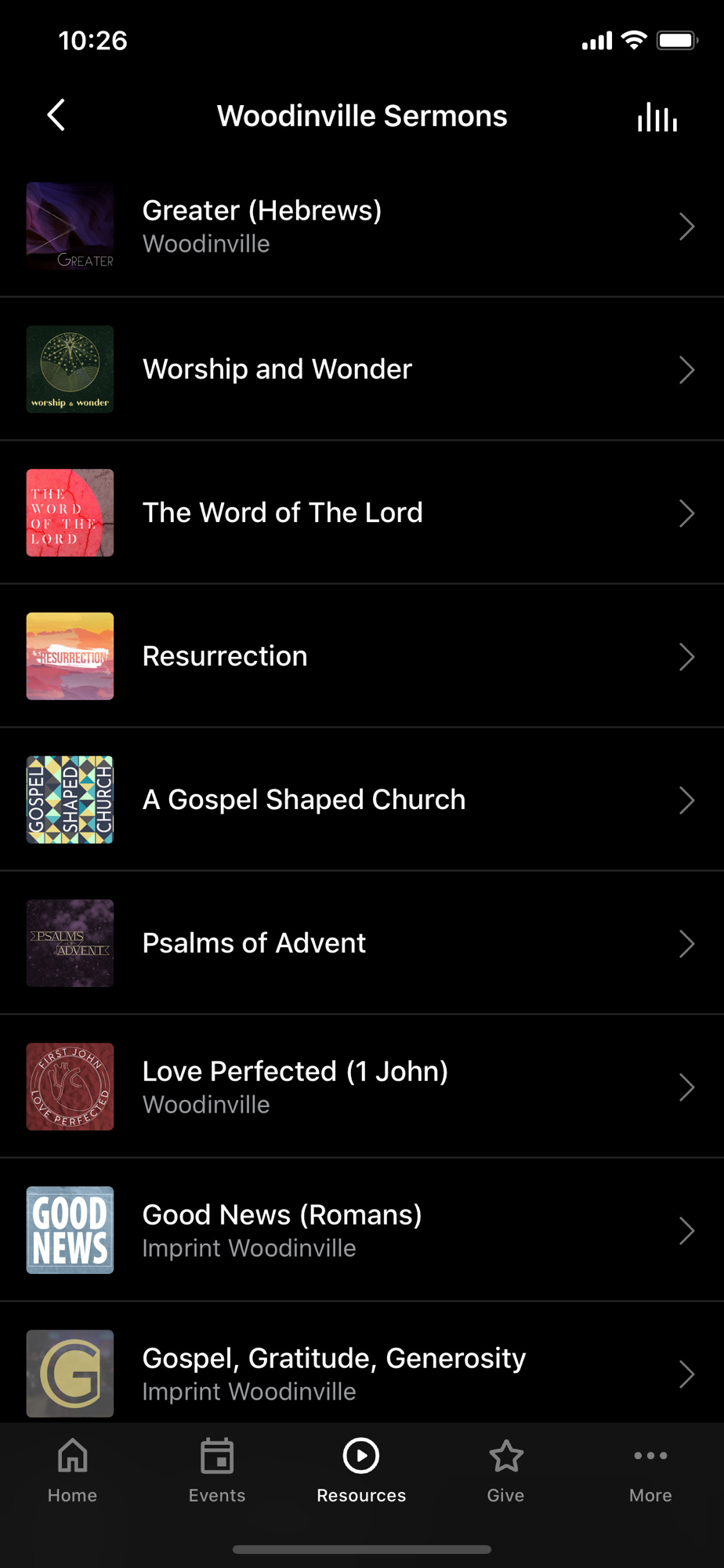Screen dimensions: 724x1568
Task: Open the Greater (Hebrews) sermon series
Action: (x=360, y=227)
